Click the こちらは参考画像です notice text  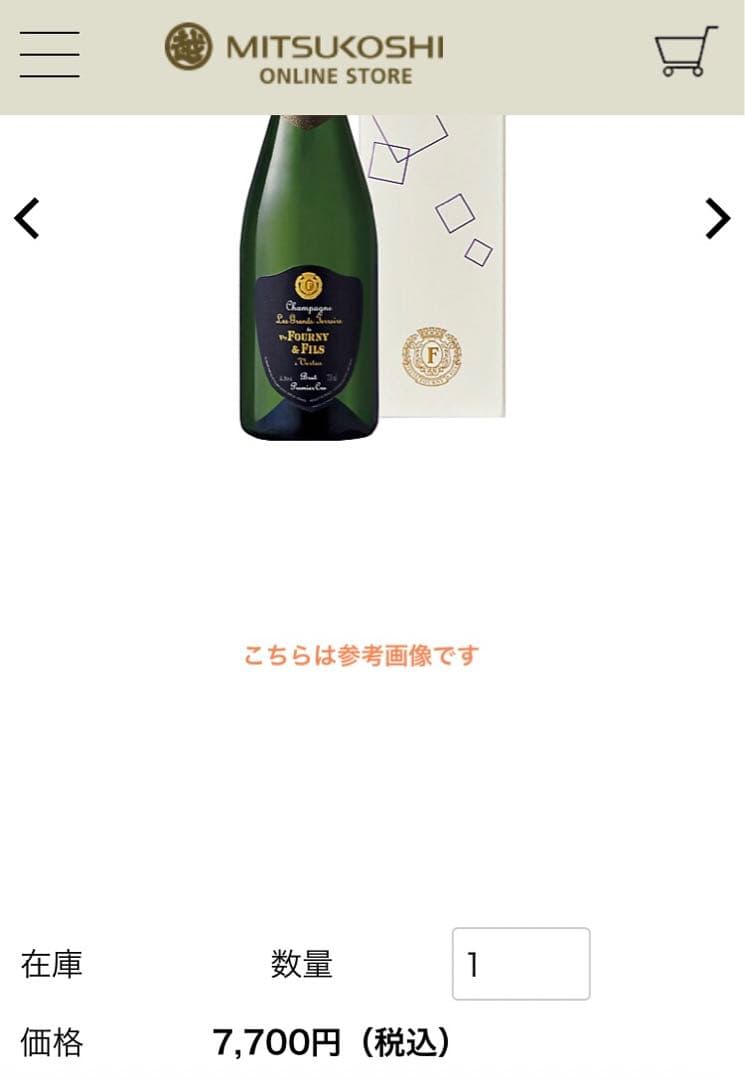point(360,656)
